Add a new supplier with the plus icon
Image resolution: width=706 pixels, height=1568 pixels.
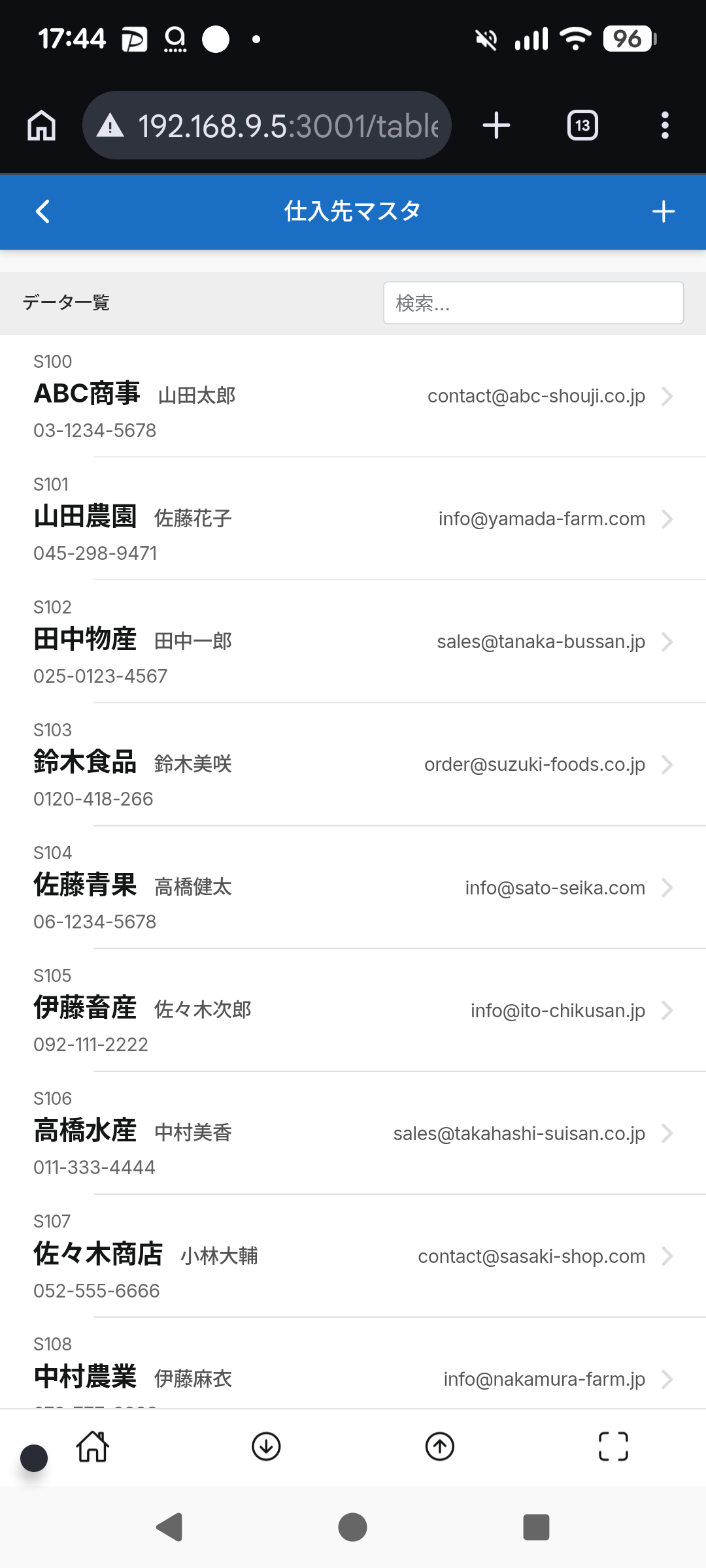tap(663, 212)
